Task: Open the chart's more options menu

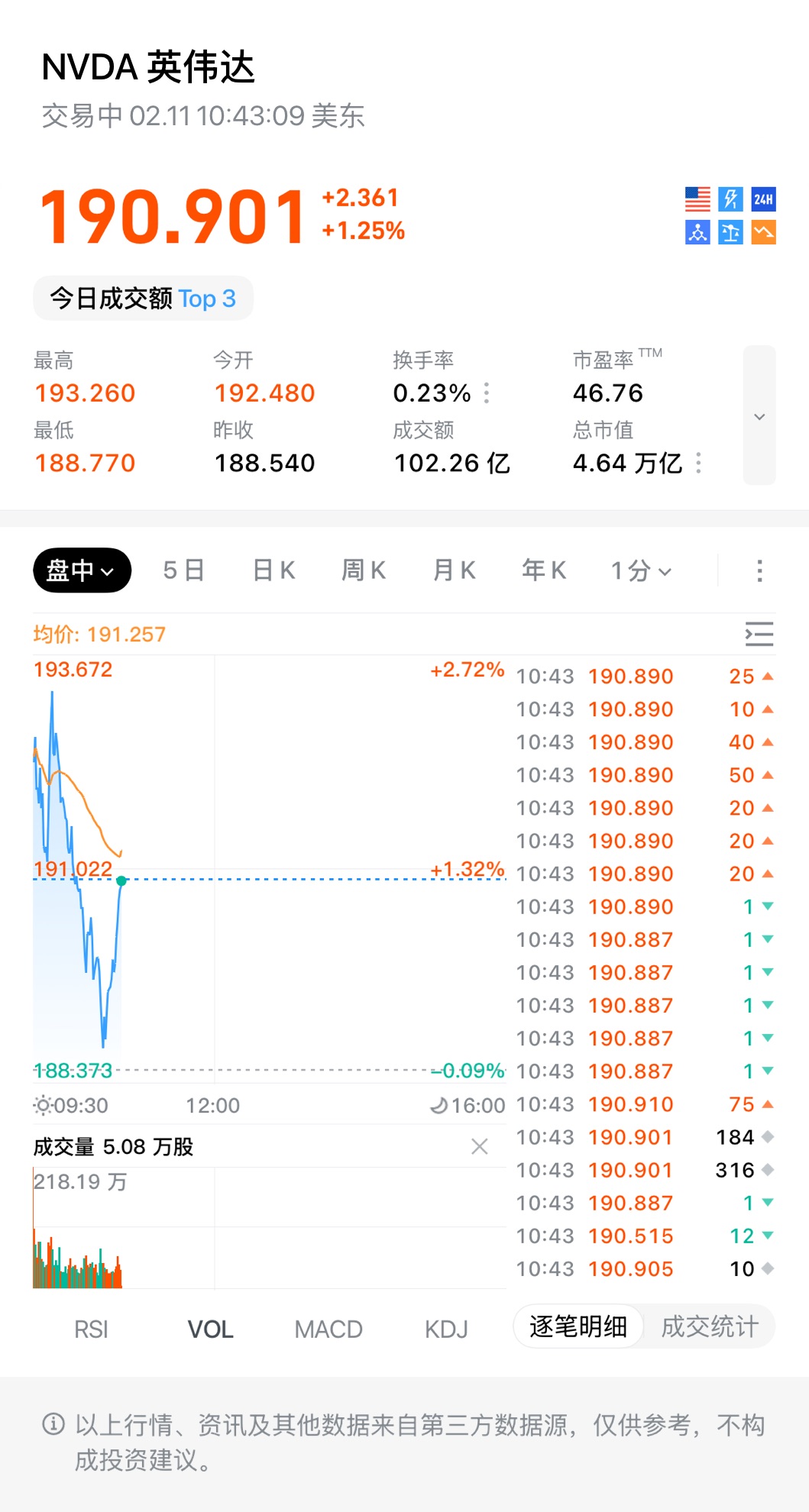Action: [759, 570]
